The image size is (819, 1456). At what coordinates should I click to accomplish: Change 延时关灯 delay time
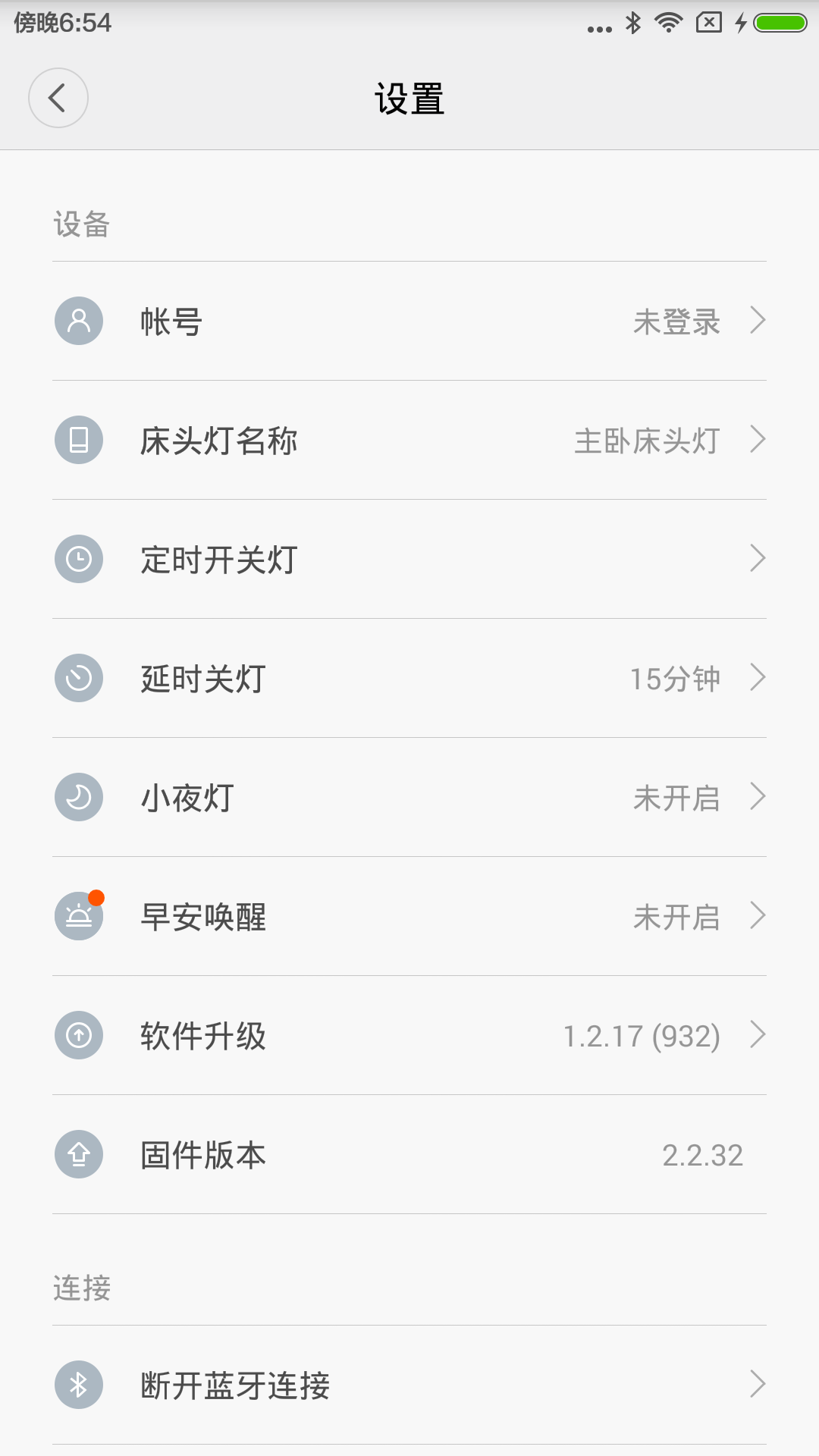(409, 678)
